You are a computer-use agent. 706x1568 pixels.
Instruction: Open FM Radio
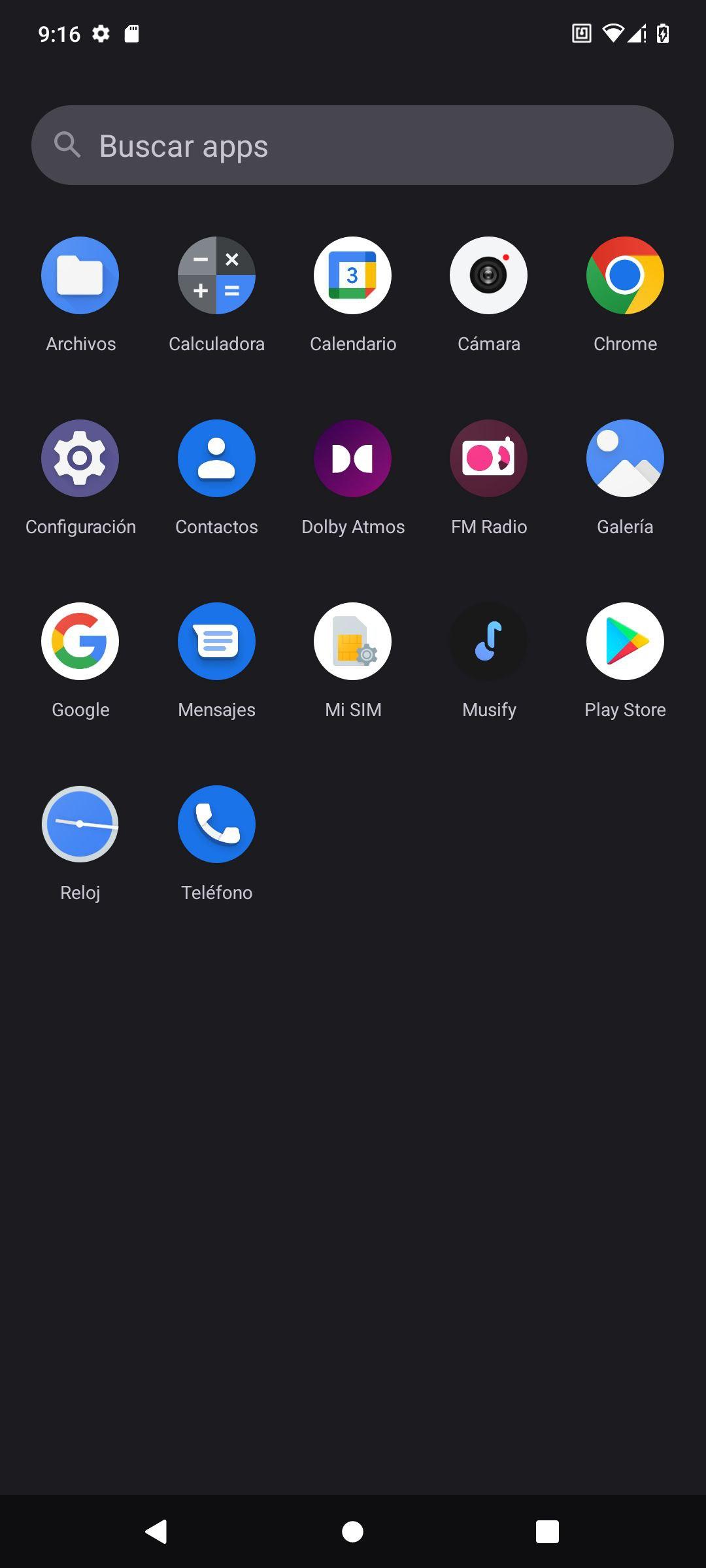click(489, 459)
